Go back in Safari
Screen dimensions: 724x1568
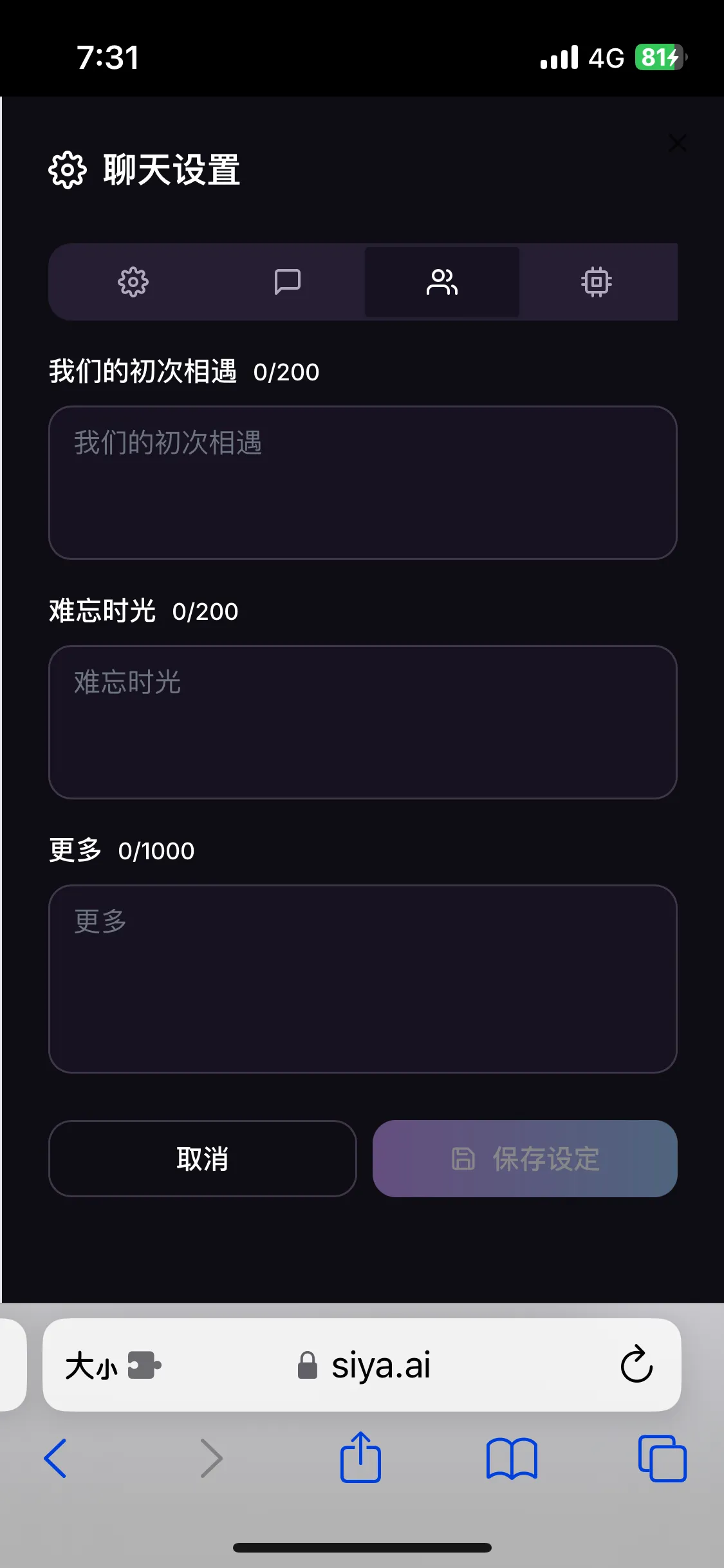(x=55, y=1458)
